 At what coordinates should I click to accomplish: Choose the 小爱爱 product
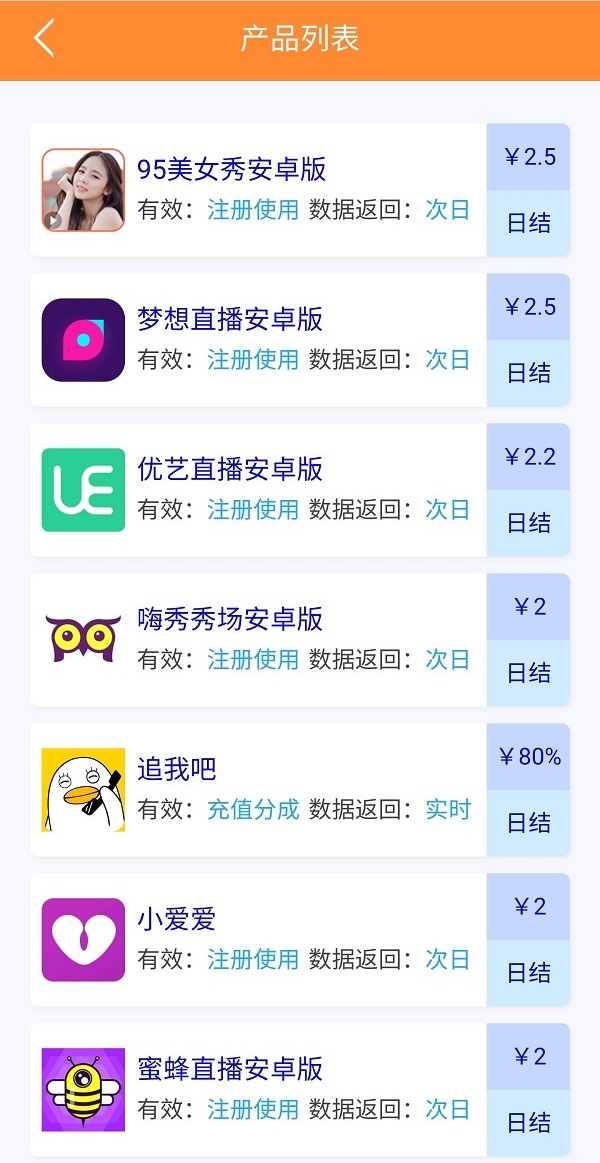pyautogui.click(x=177, y=919)
